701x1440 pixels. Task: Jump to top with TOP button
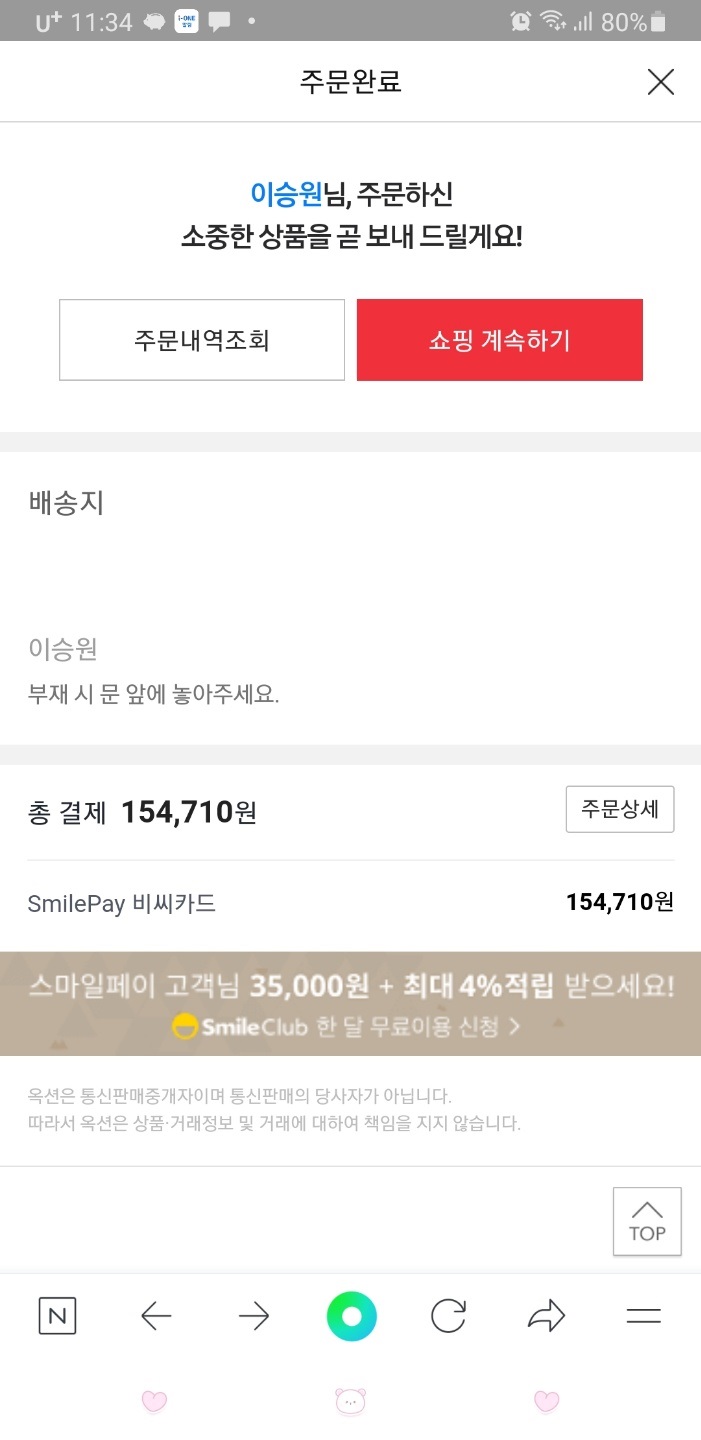647,1221
